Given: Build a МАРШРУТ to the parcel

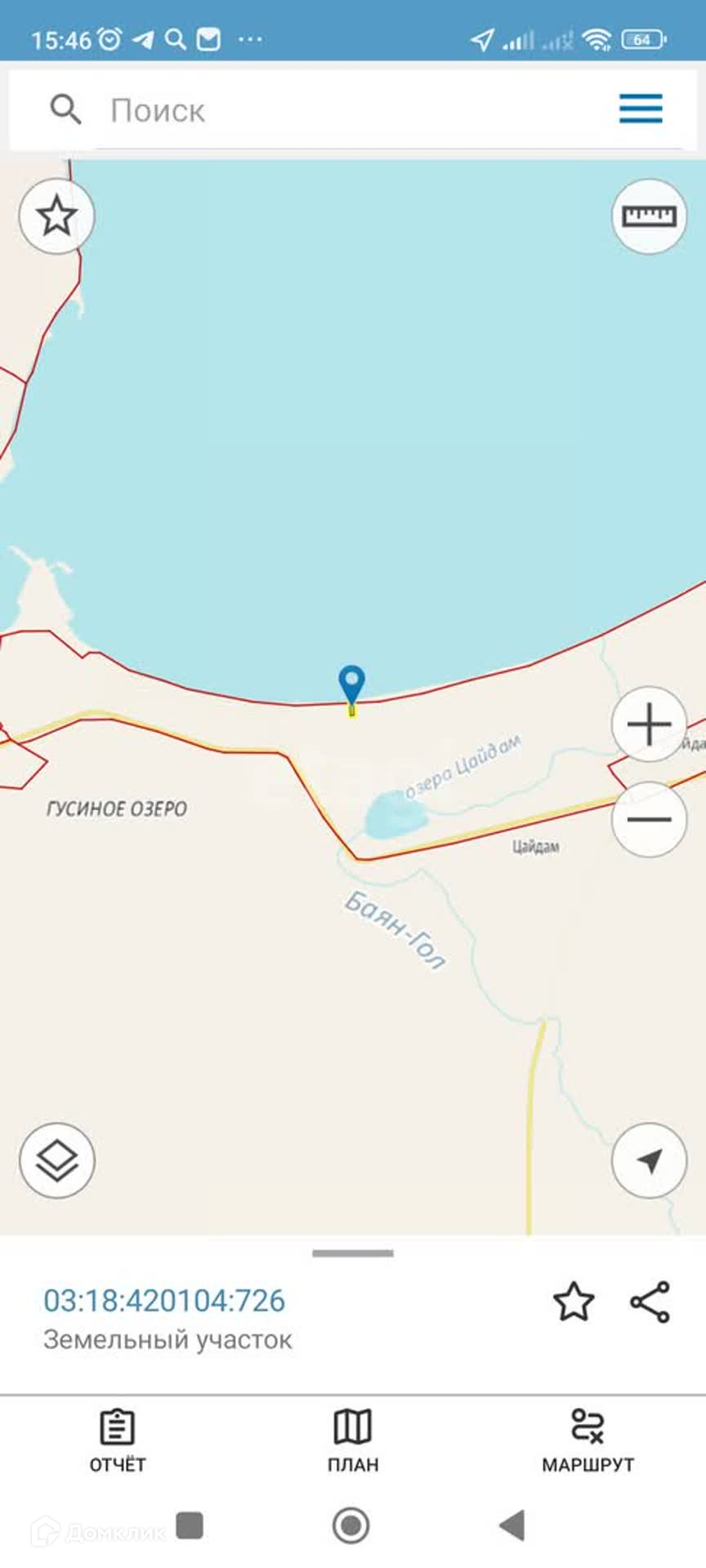Looking at the screenshot, I should click(x=588, y=1441).
